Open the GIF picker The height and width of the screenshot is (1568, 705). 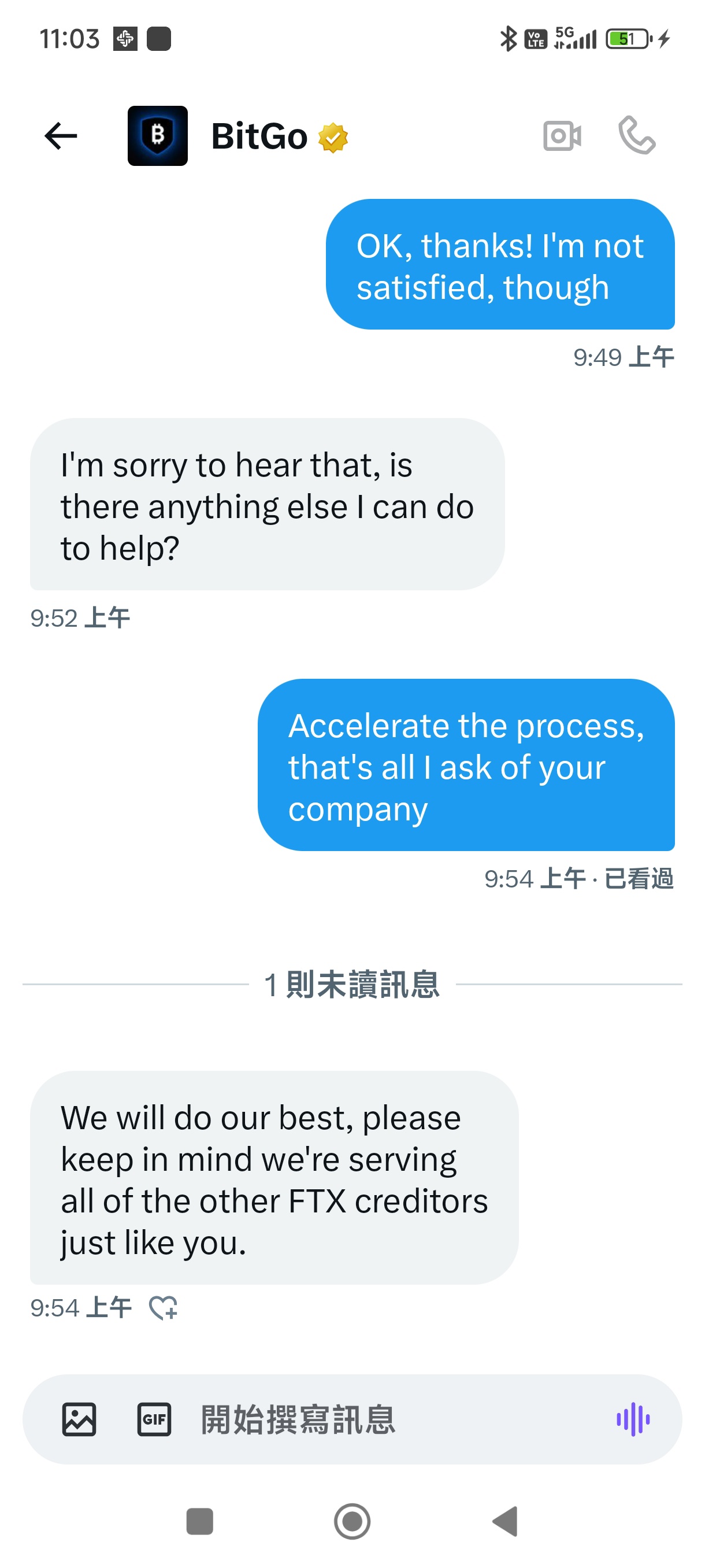[x=154, y=1419]
